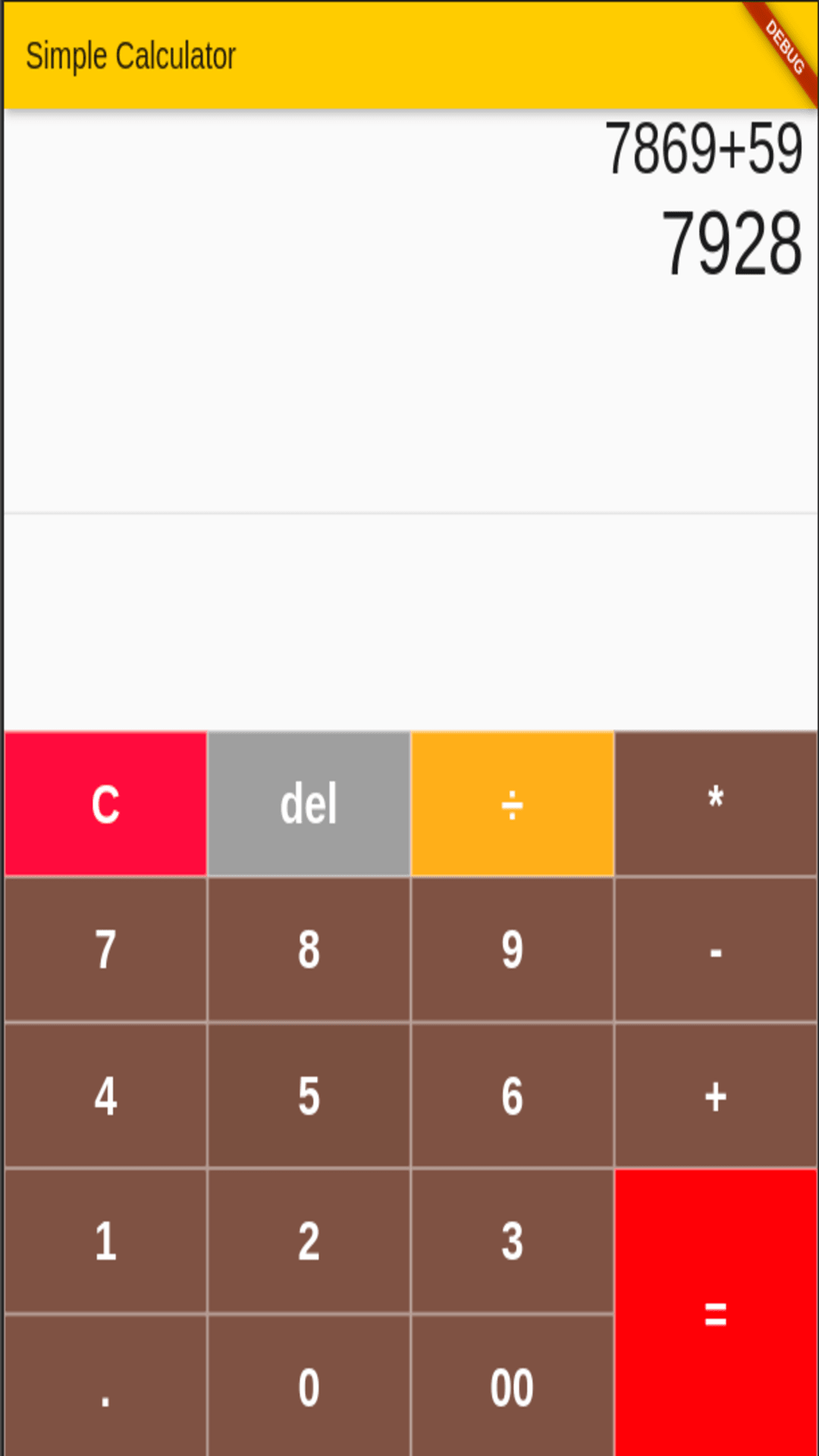Enter the single digit 0
Image resolution: width=819 pixels, height=1456 pixels.
click(309, 1386)
